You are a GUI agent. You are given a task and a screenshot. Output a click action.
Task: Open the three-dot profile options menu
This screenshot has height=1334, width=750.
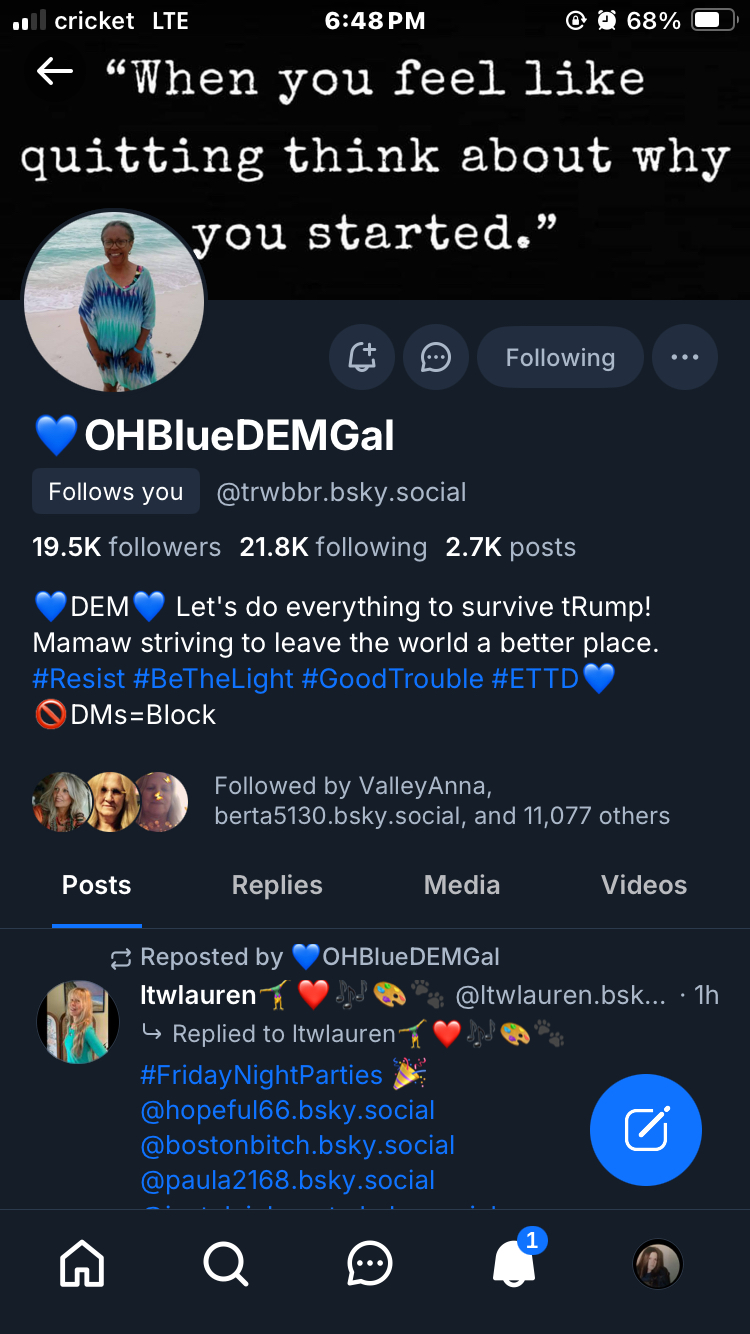pyautogui.click(x=685, y=357)
